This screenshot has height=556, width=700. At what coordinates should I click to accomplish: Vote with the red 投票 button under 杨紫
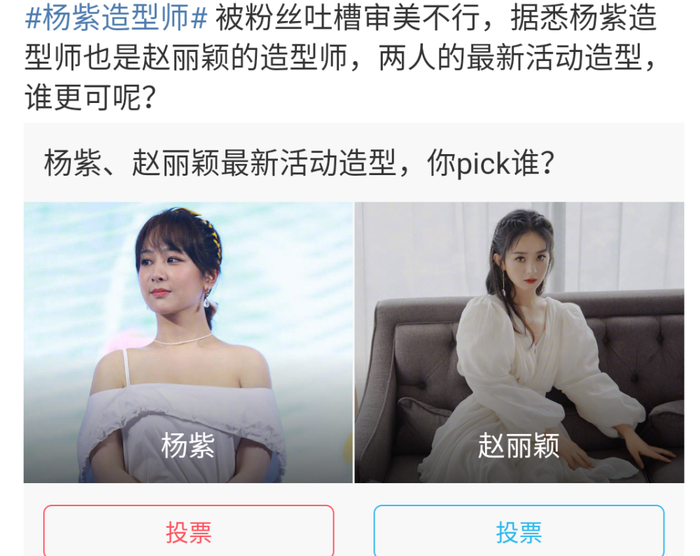188,531
